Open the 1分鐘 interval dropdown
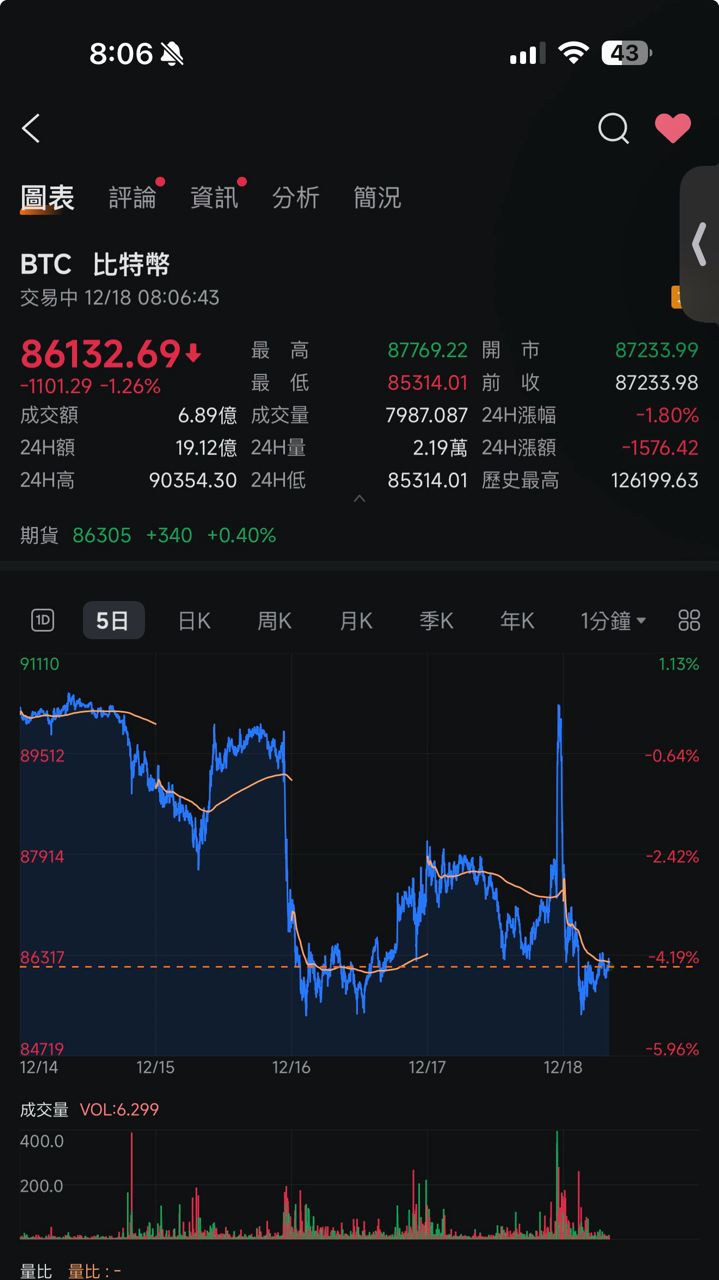Image resolution: width=719 pixels, height=1280 pixels. pos(613,621)
